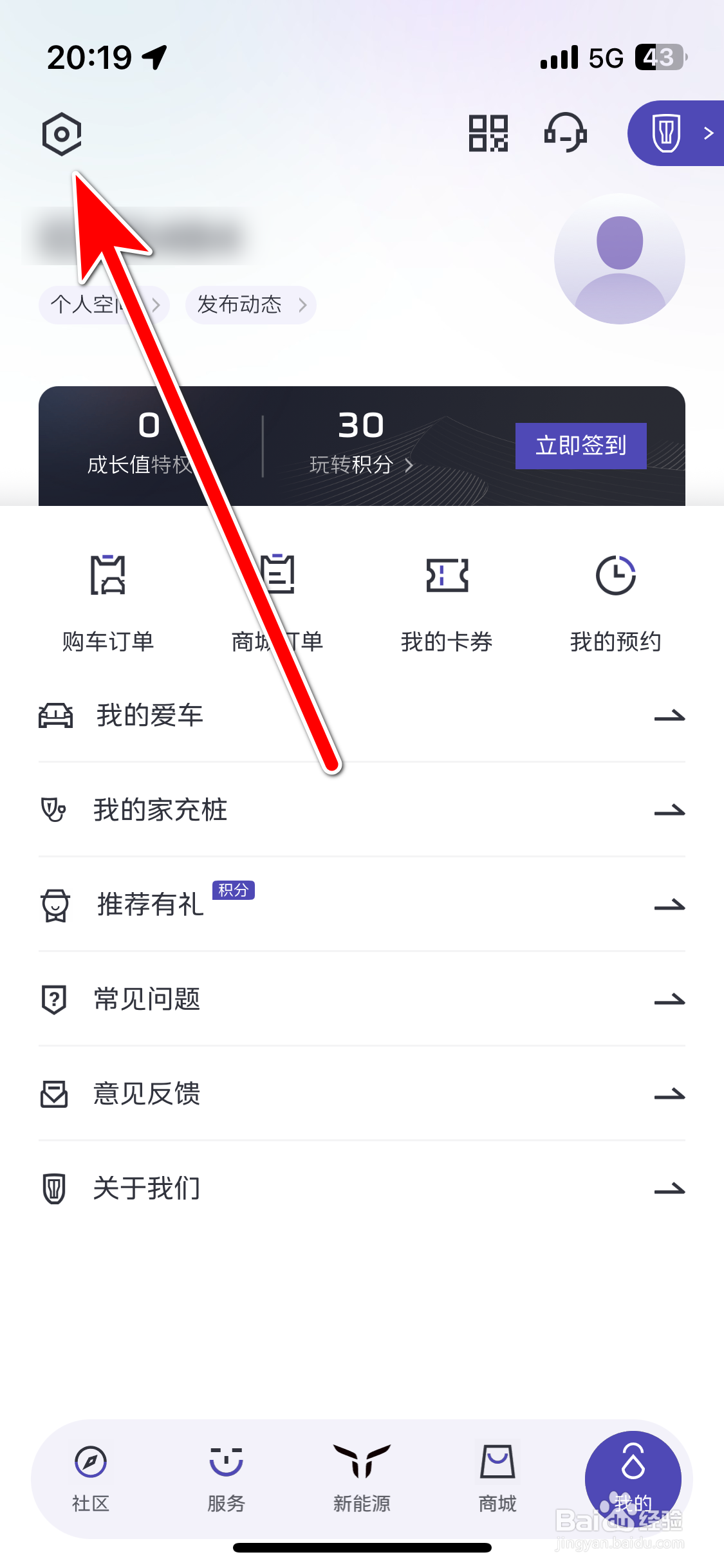The width and height of the screenshot is (724, 1568).
Task: Expand 玩转积分 details arrow
Action: pyautogui.click(x=409, y=465)
